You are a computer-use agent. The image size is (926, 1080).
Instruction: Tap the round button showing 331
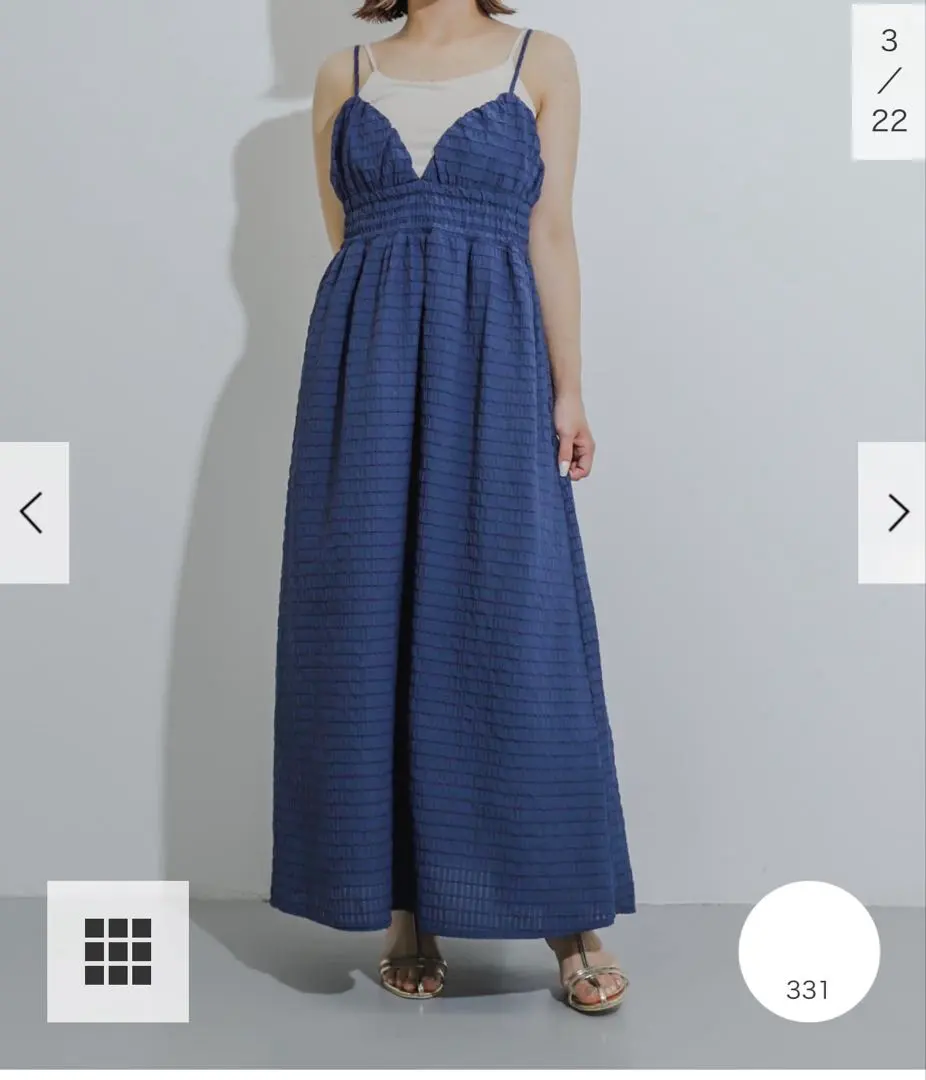[808, 952]
